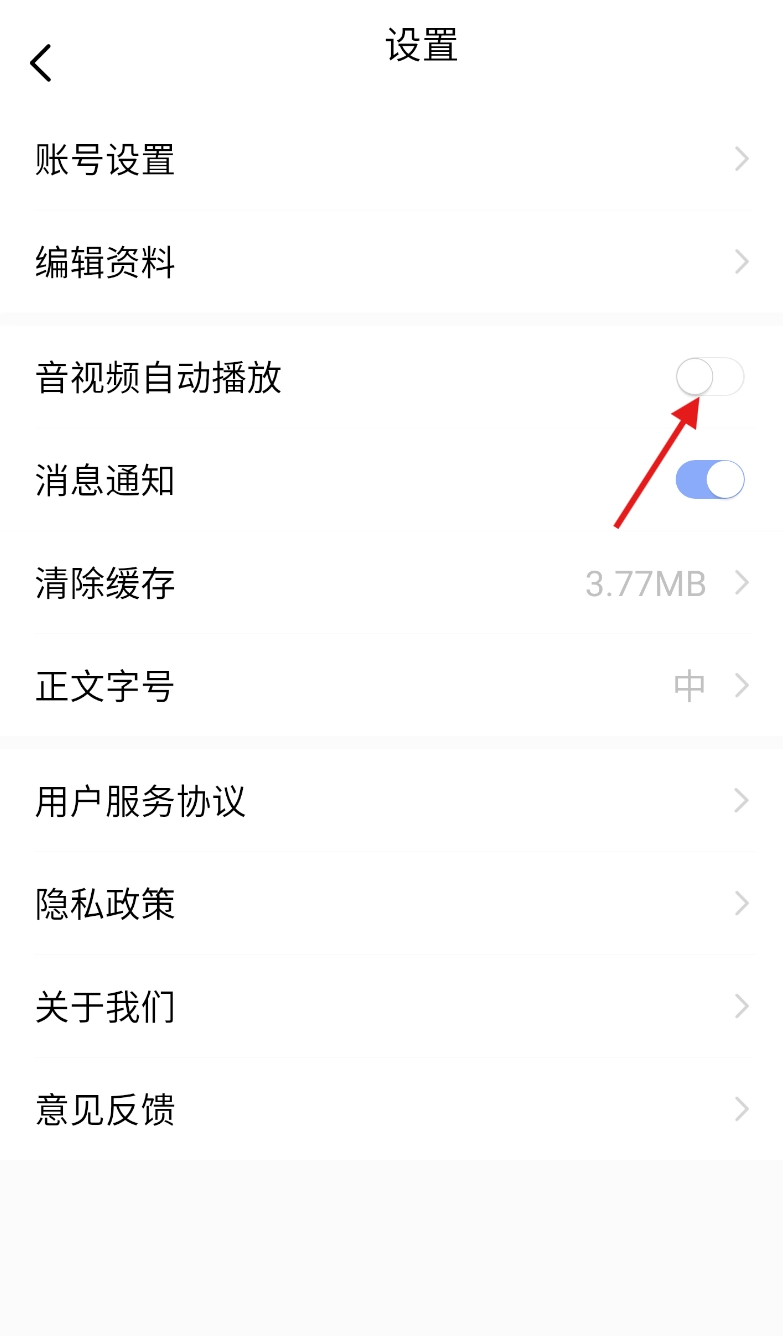Go back from the 设置 page

click(41, 63)
